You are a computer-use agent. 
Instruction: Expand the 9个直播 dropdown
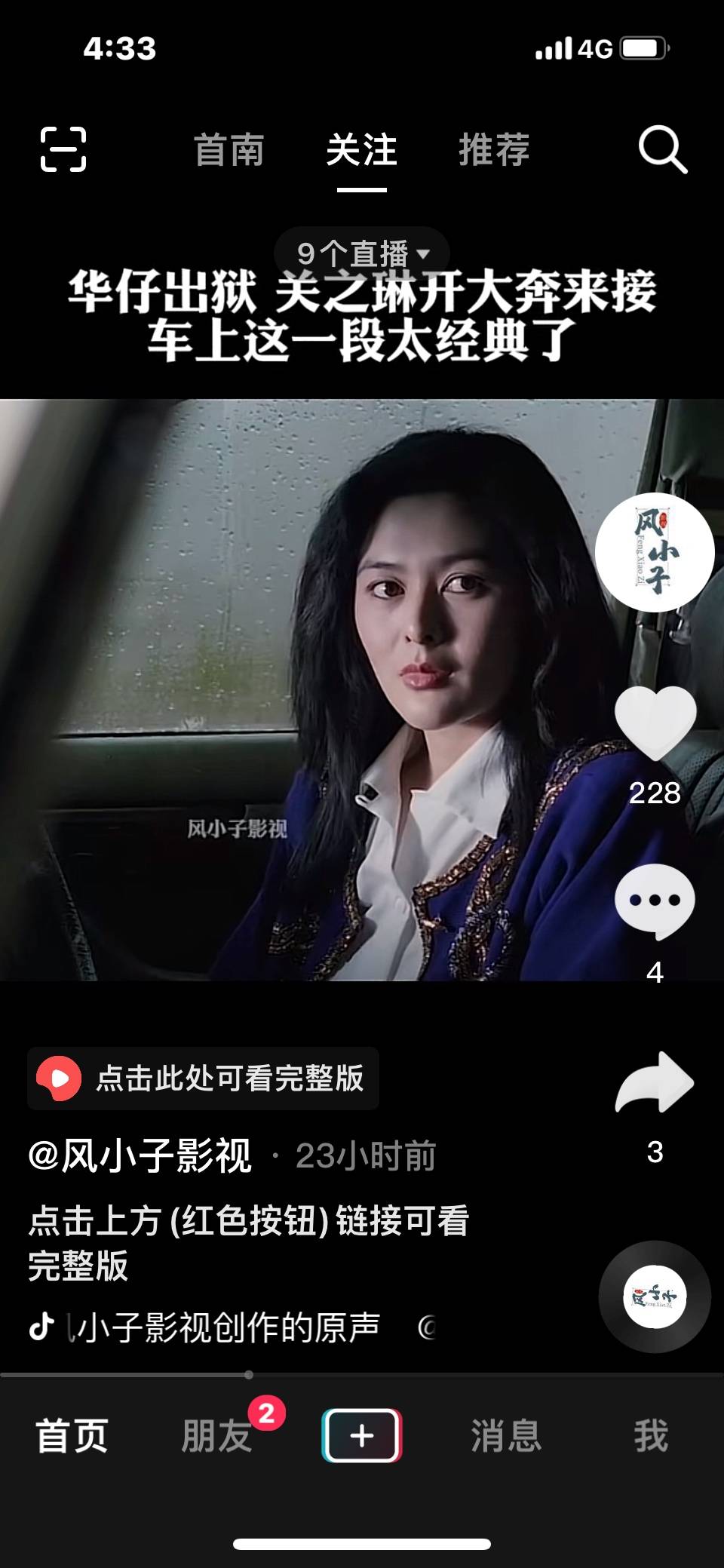(x=362, y=253)
